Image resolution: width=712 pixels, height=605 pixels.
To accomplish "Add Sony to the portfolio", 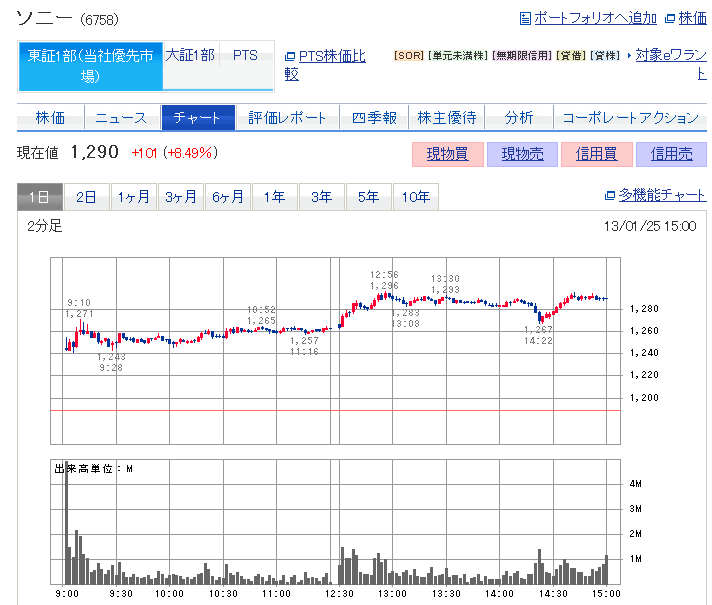I will pos(595,18).
